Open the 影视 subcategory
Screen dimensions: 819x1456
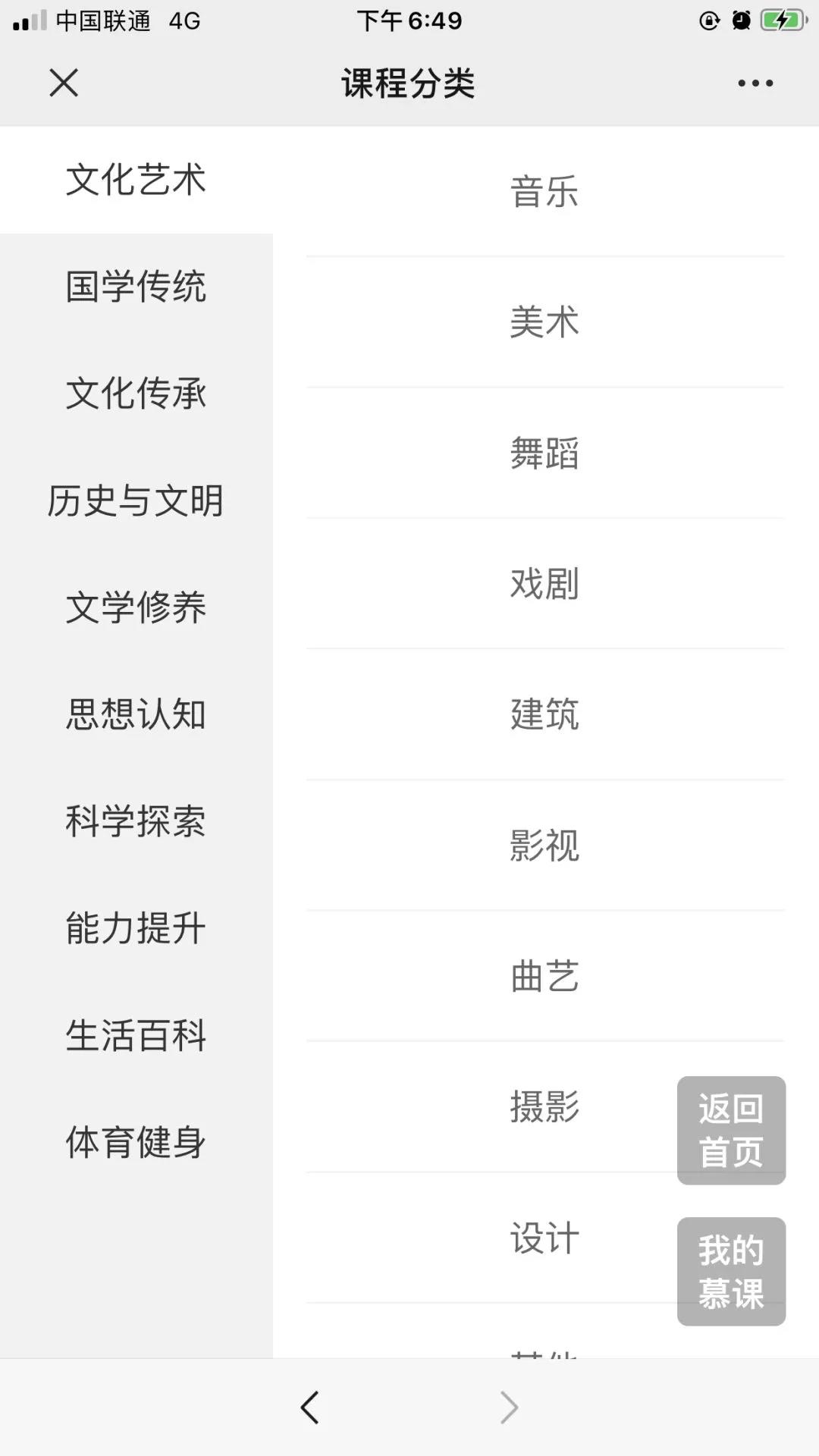pyautogui.click(x=544, y=846)
